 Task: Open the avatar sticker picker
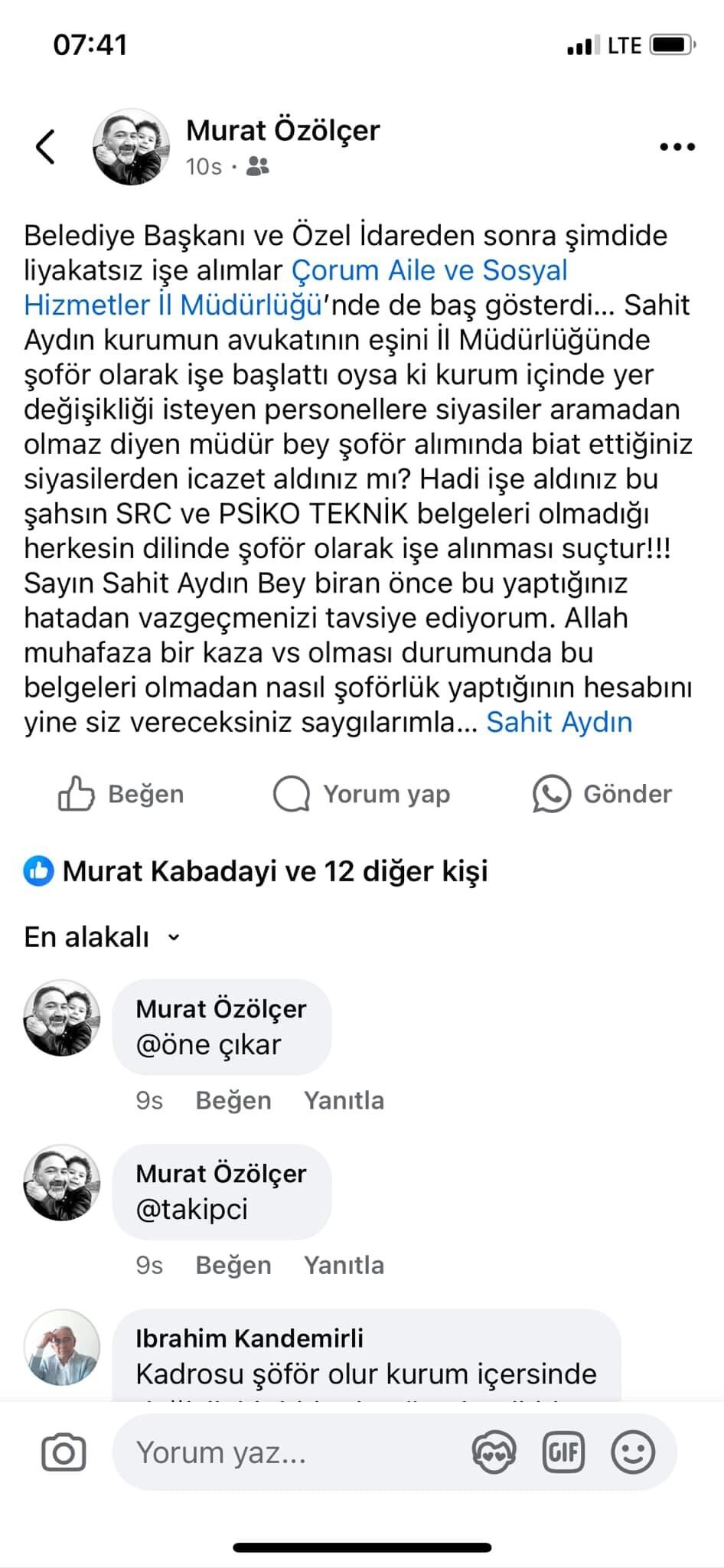click(494, 1452)
